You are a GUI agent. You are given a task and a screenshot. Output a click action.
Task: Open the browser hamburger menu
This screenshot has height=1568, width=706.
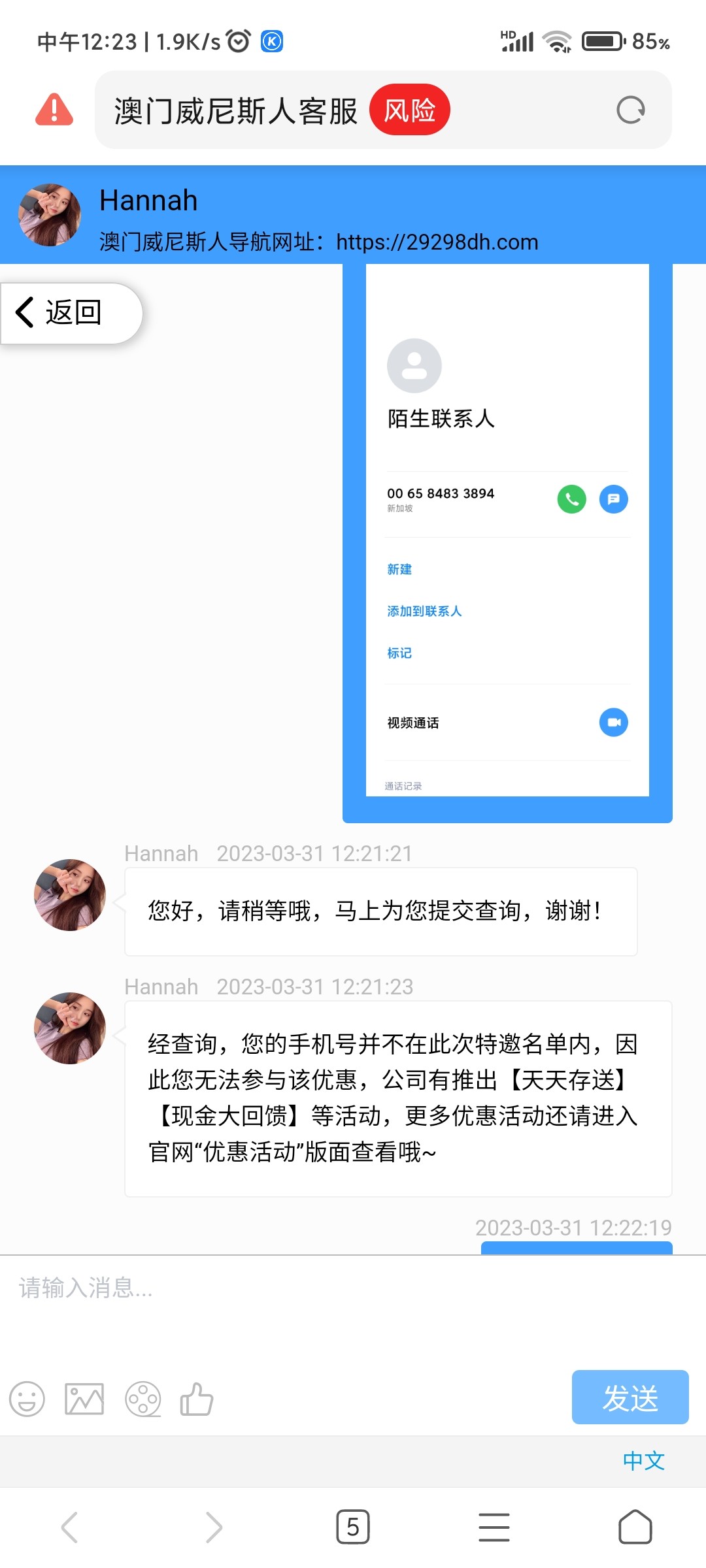pos(494,1527)
